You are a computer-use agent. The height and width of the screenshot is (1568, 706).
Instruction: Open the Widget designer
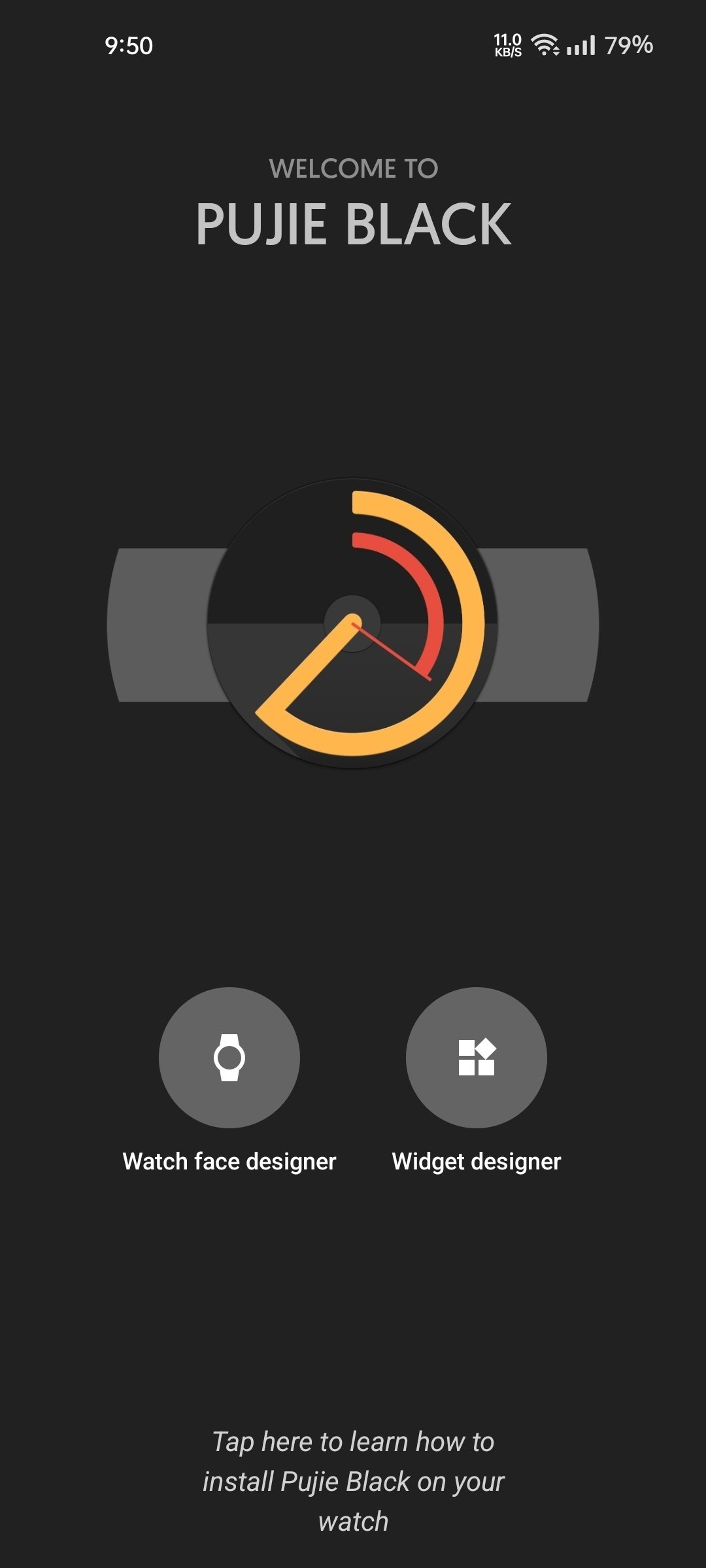point(476,1057)
